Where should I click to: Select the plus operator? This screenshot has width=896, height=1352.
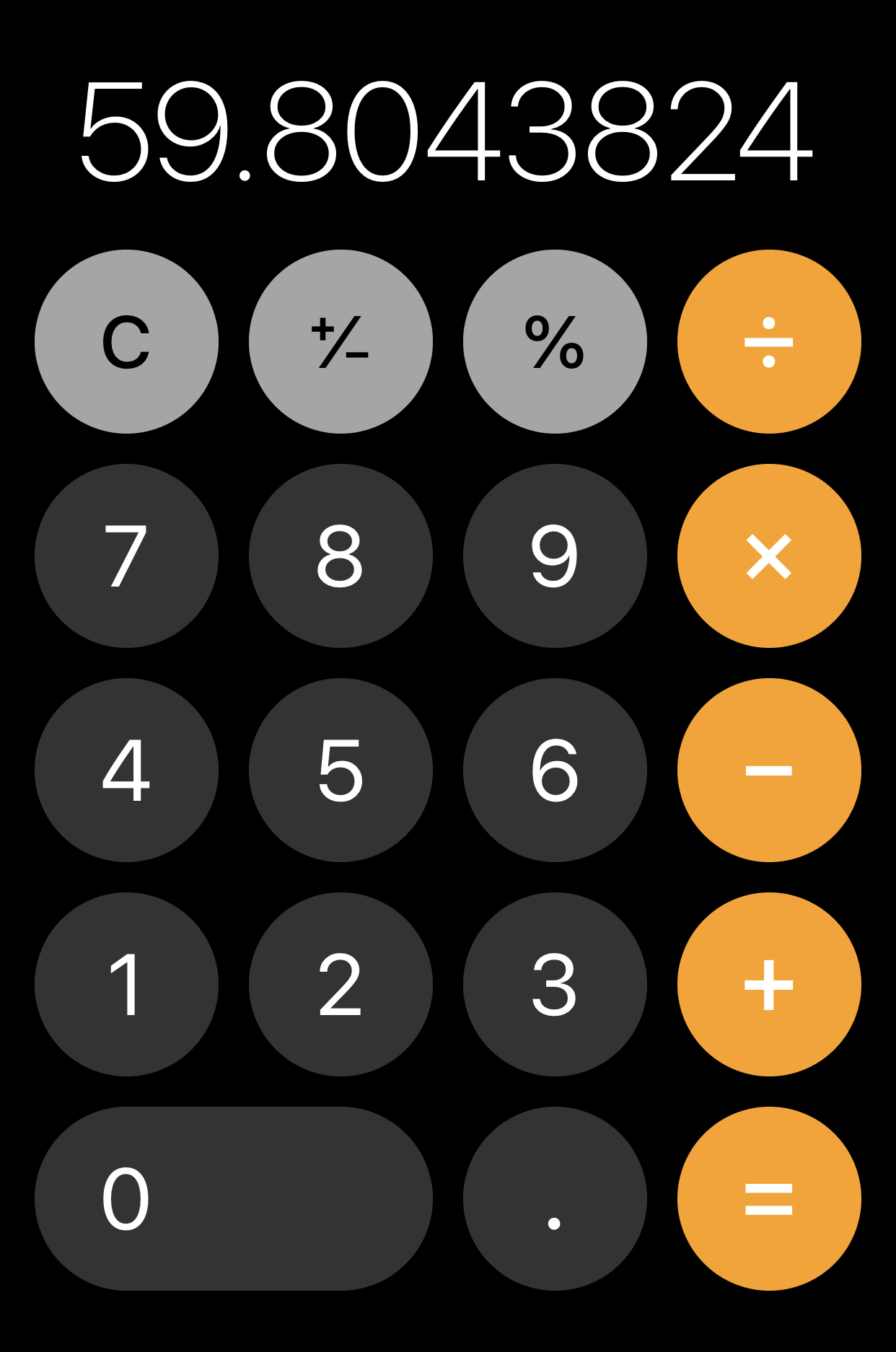tap(769, 984)
